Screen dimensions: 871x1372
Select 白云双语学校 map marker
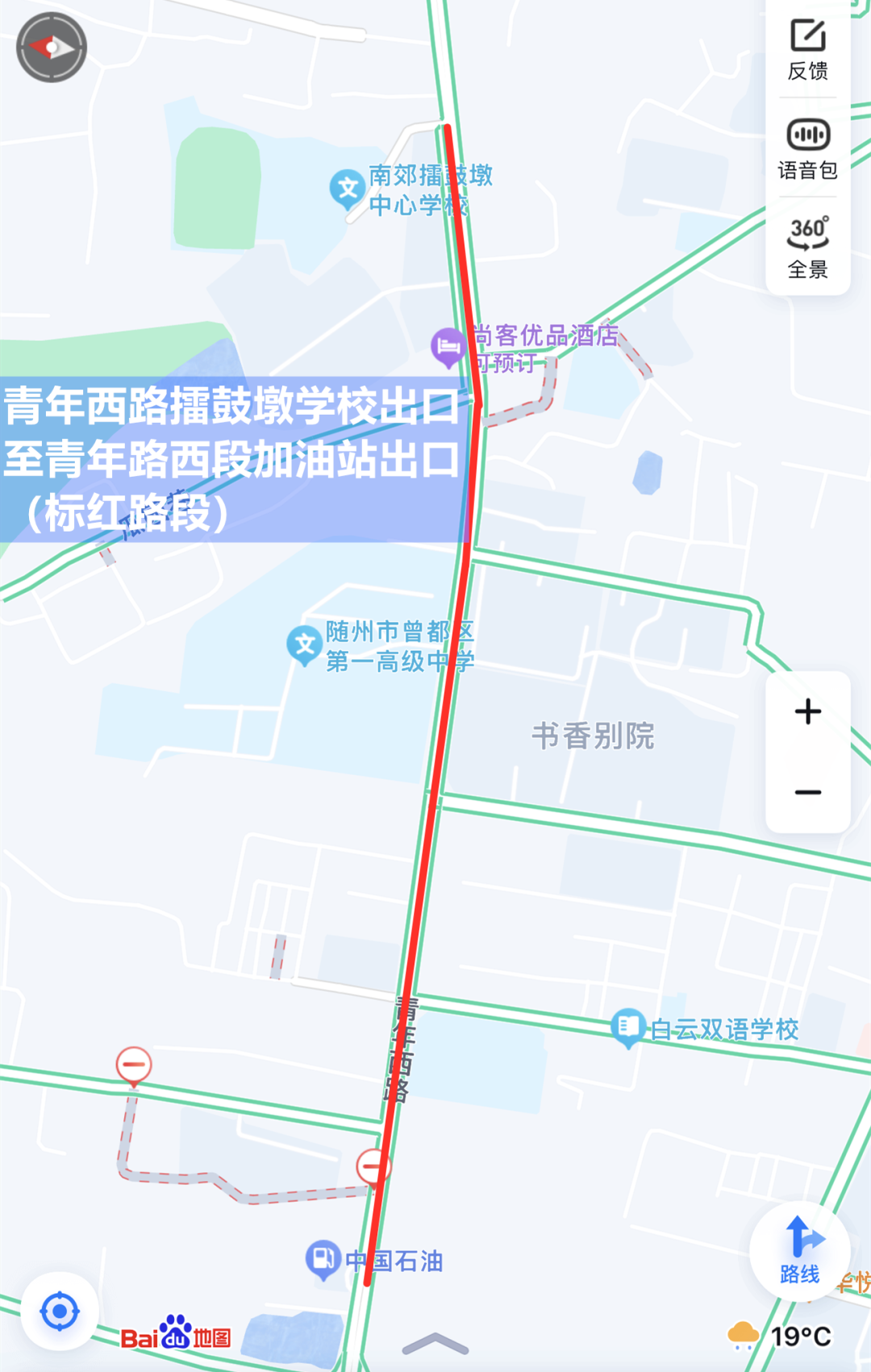tap(627, 1028)
